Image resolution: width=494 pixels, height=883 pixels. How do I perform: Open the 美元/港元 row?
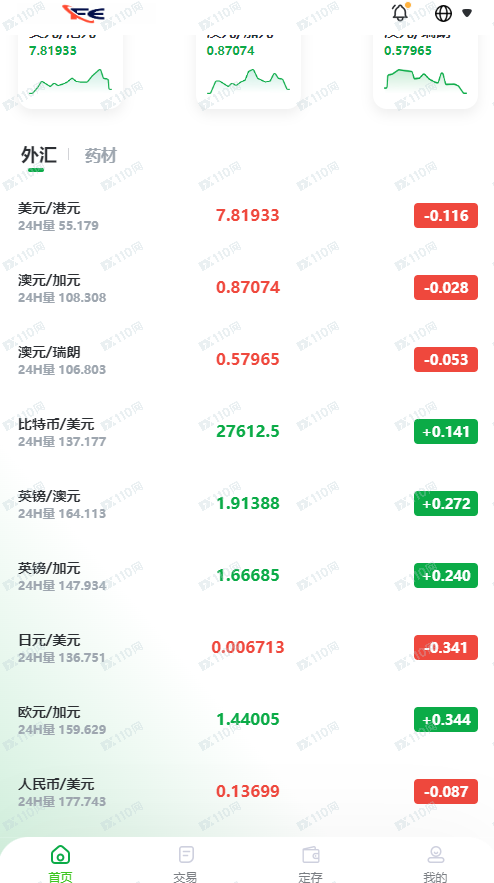coord(247,216)
